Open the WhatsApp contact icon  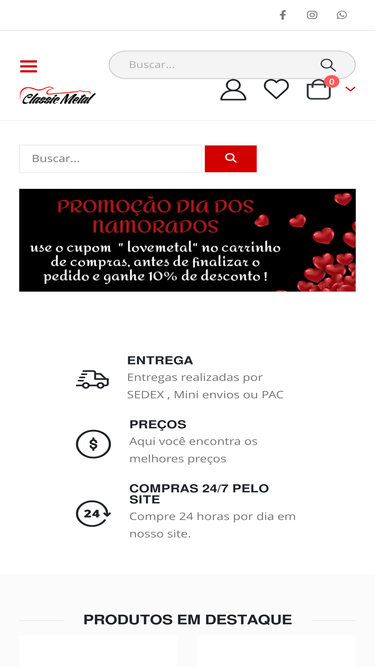click(342, 15)
